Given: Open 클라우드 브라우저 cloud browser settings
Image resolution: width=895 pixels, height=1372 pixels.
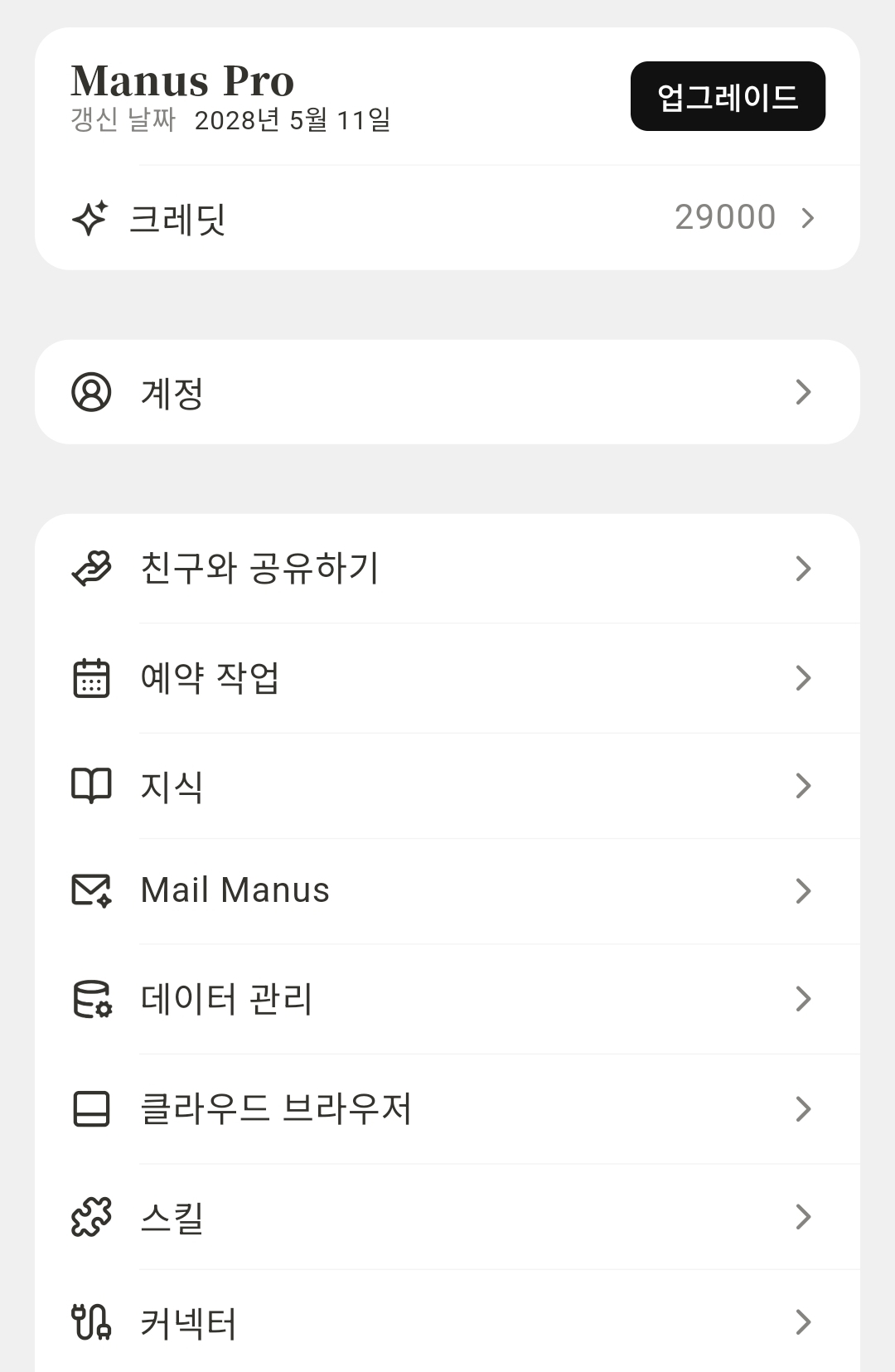Looking at the screenshot, I should tap(447, 1109).
